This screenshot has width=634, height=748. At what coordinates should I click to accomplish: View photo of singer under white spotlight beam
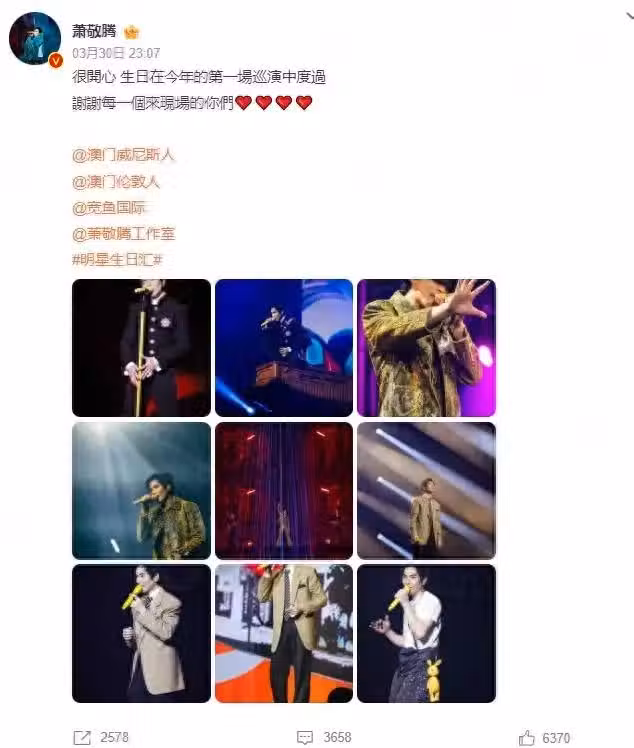(141, 490)
